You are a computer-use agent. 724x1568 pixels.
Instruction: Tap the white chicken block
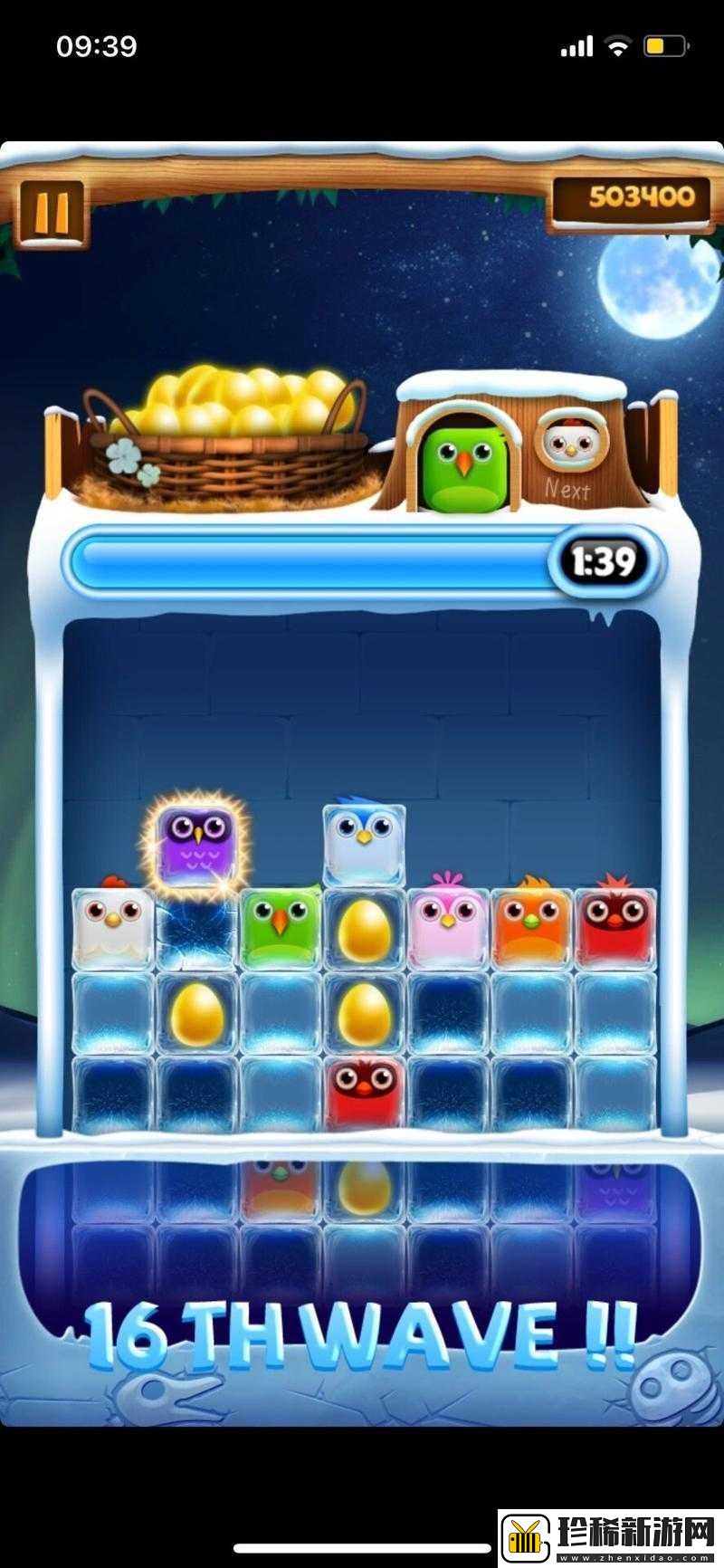113,927
